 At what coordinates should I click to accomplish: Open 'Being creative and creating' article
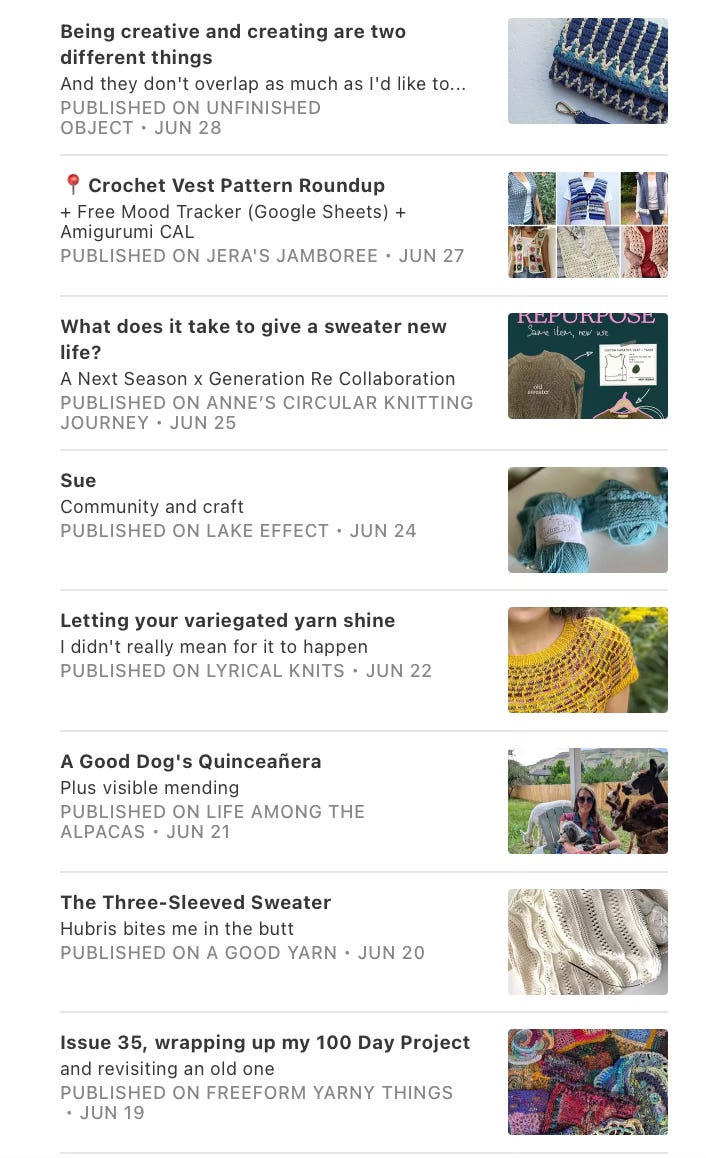pyautogui.click(x=233, y=44)
